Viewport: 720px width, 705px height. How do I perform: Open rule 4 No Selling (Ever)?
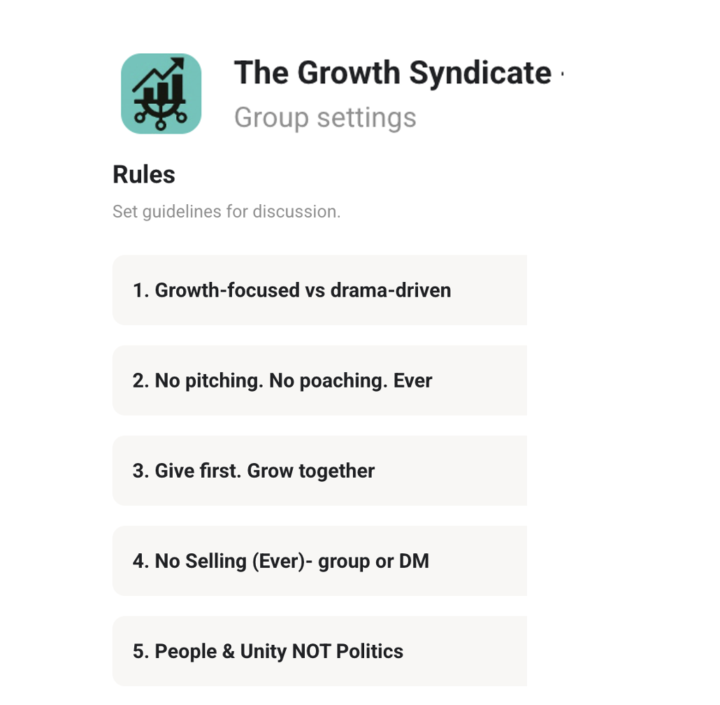(318, 561)
